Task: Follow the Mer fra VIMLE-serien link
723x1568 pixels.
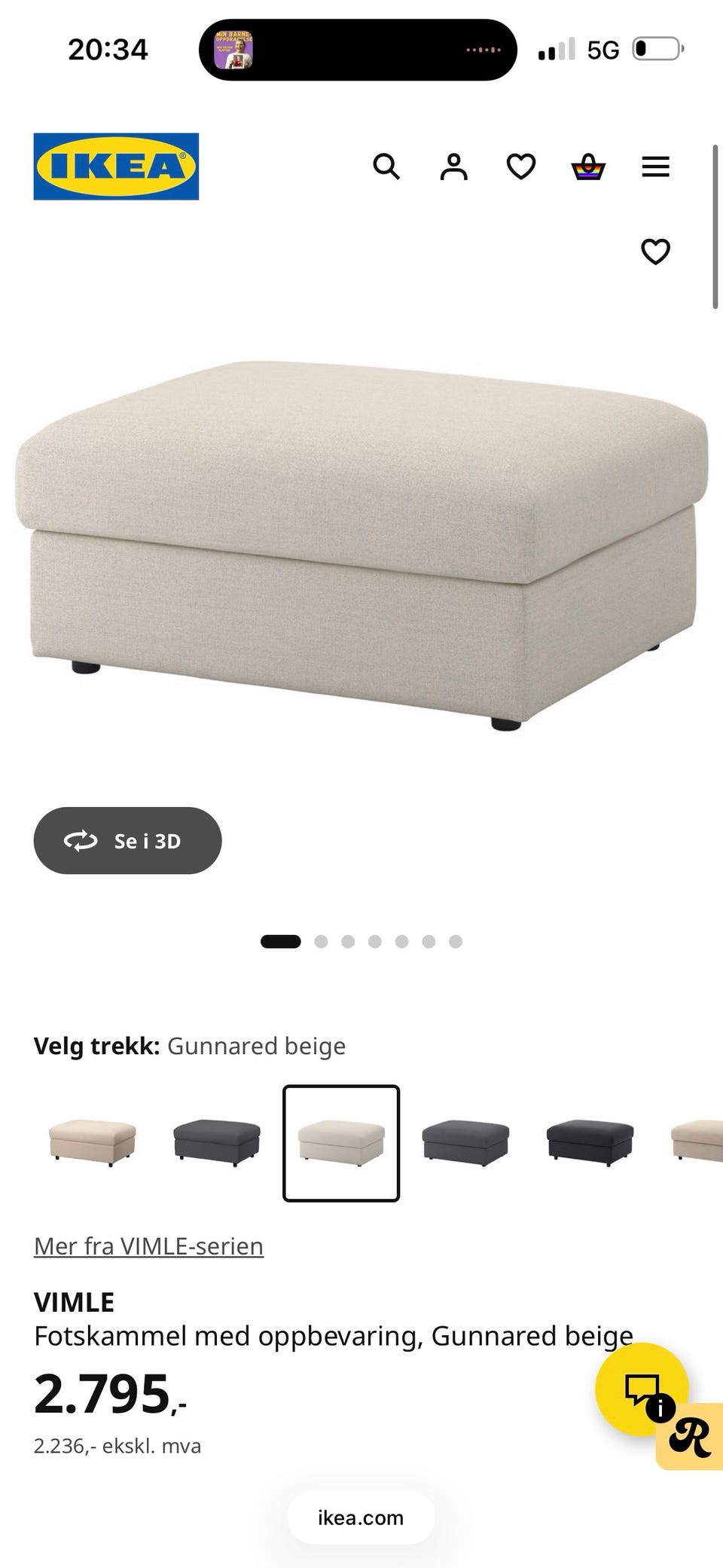Action: 148,1246
